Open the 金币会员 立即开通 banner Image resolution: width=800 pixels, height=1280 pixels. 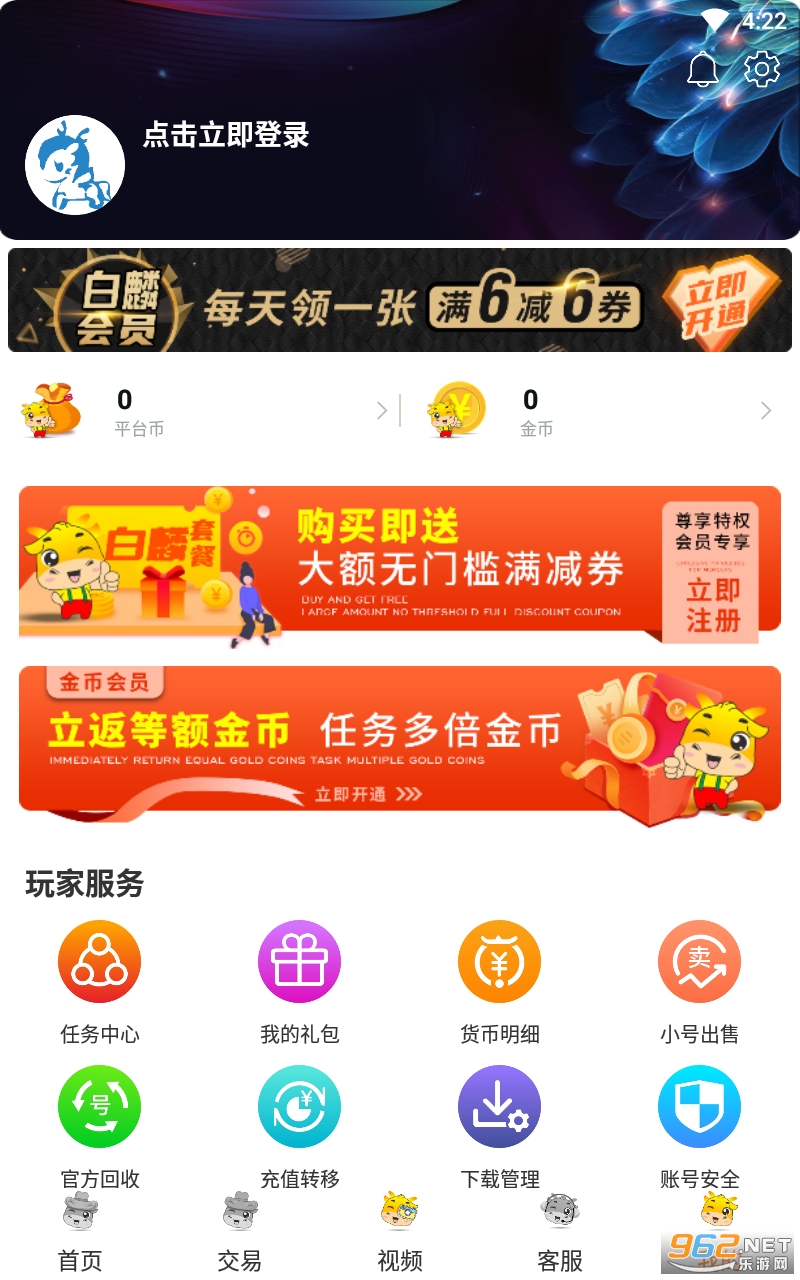click(x=400, y=740)
